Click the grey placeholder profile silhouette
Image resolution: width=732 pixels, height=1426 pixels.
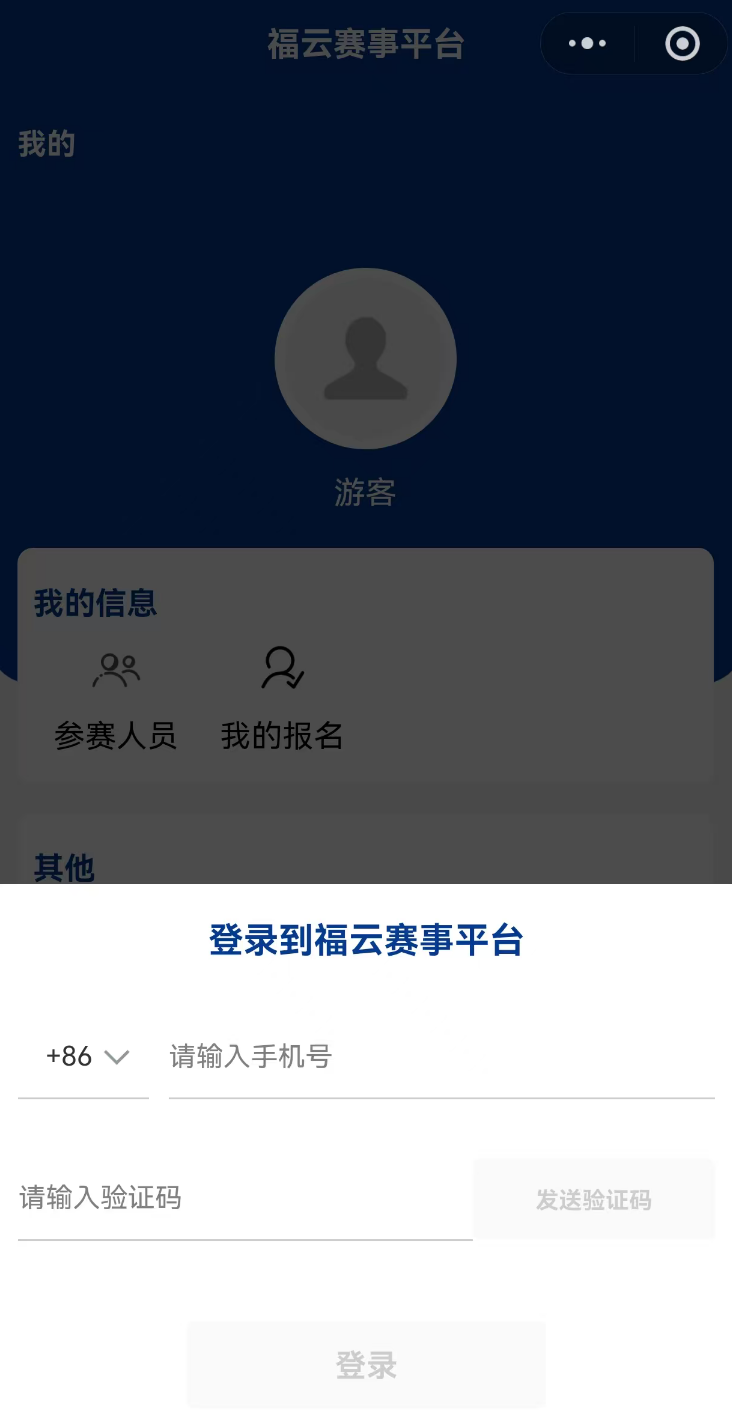tap(366, 358)
